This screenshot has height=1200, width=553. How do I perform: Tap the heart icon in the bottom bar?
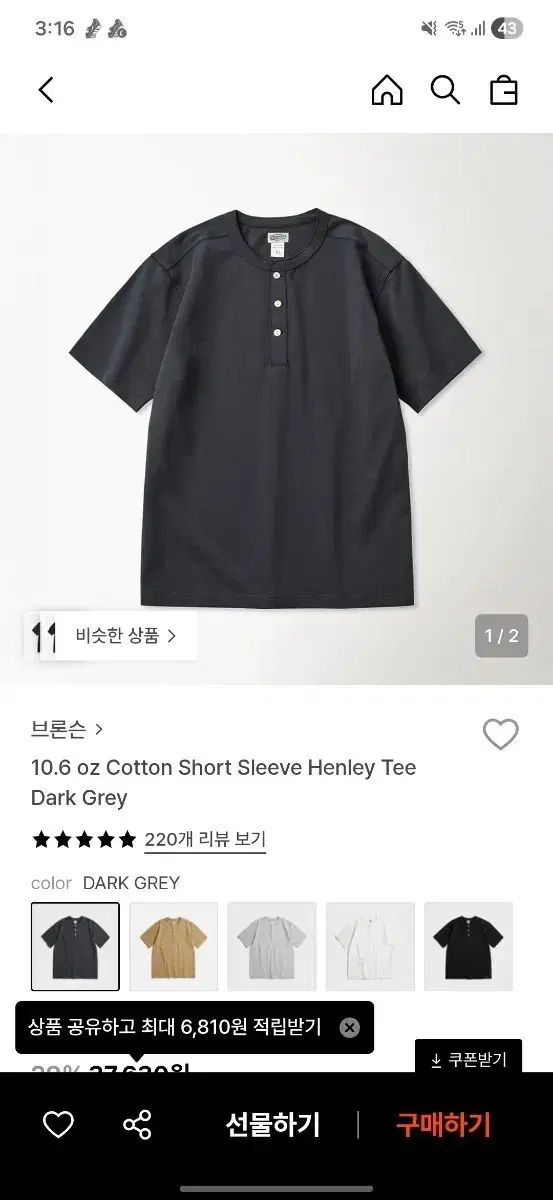click(x=58, y=1125)
